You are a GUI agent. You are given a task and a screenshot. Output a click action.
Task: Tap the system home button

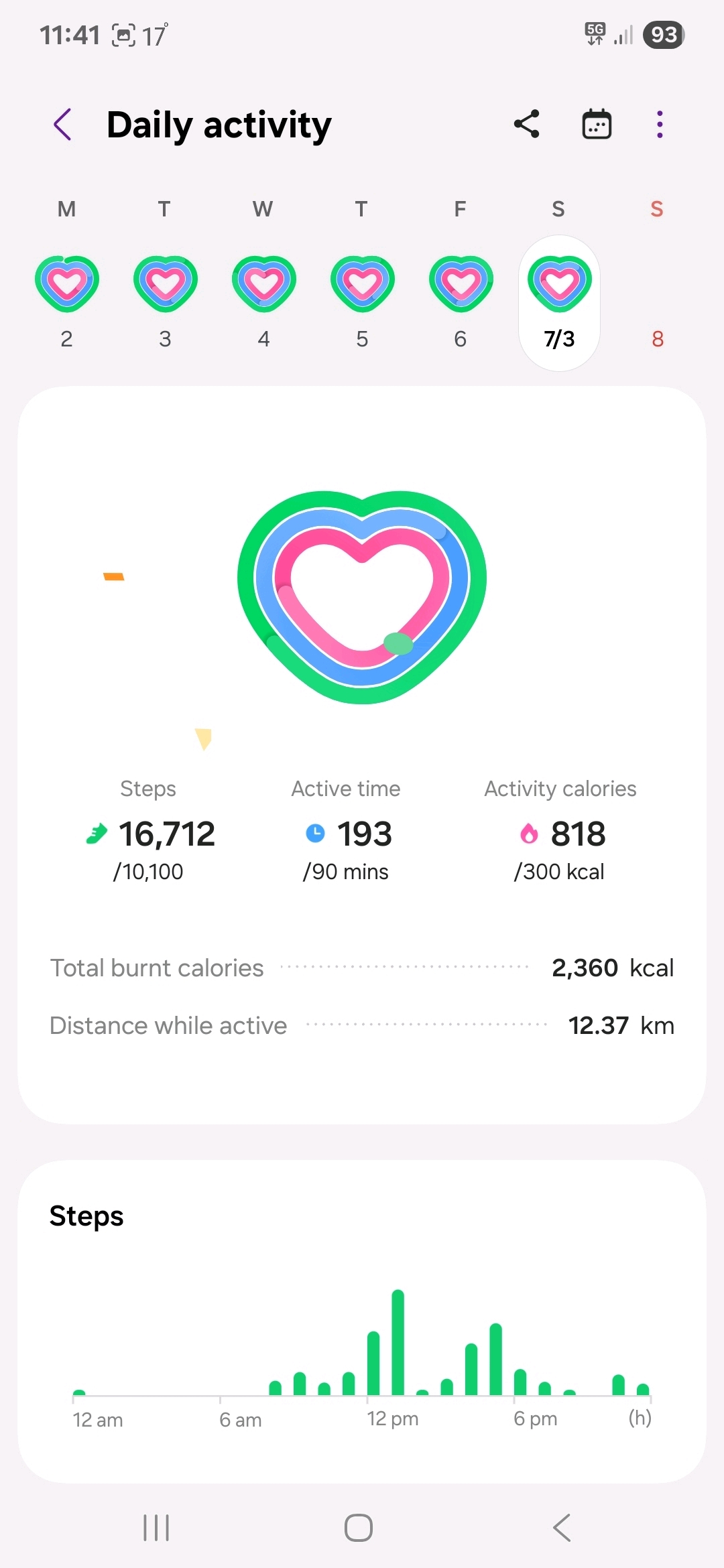pos(359,1528)
